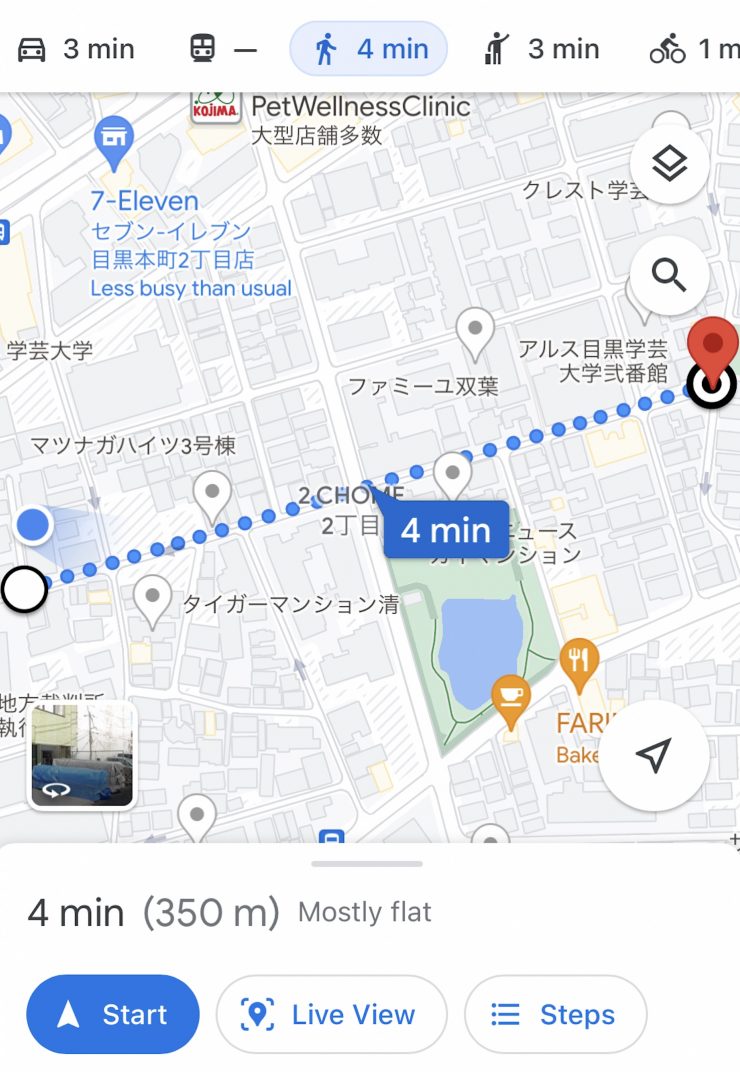Screen dimensions: 740x1072
Task: Select the transit travel mode
Action: point(222,49)
